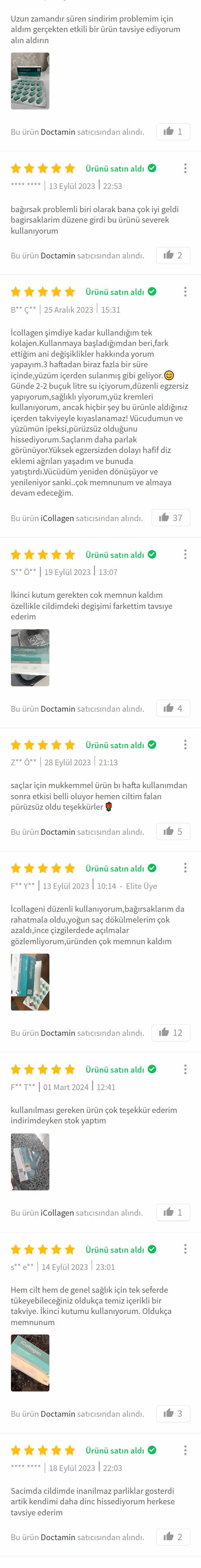Screen dimensions: 201x1568
Task: Open overflow menu on 13 Eylül 2023 review
Action: click(x=185, y=168)
